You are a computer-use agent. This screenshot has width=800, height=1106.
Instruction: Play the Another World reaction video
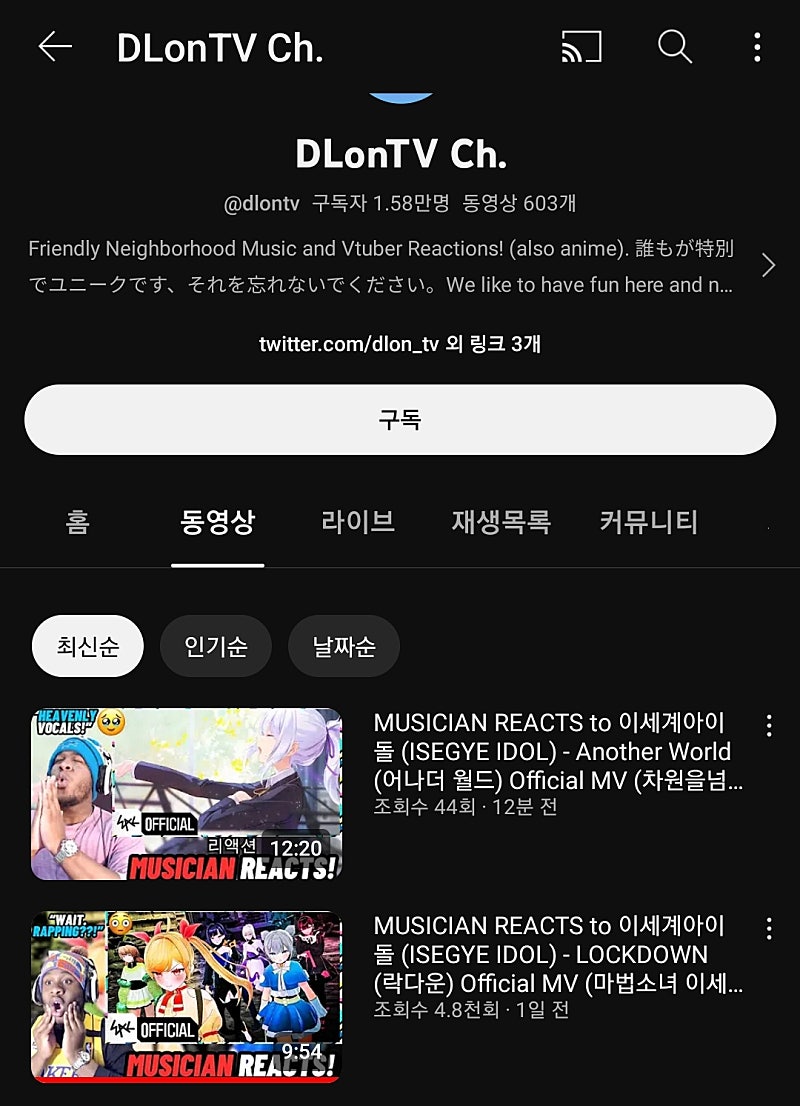click(x=187, y=794)
